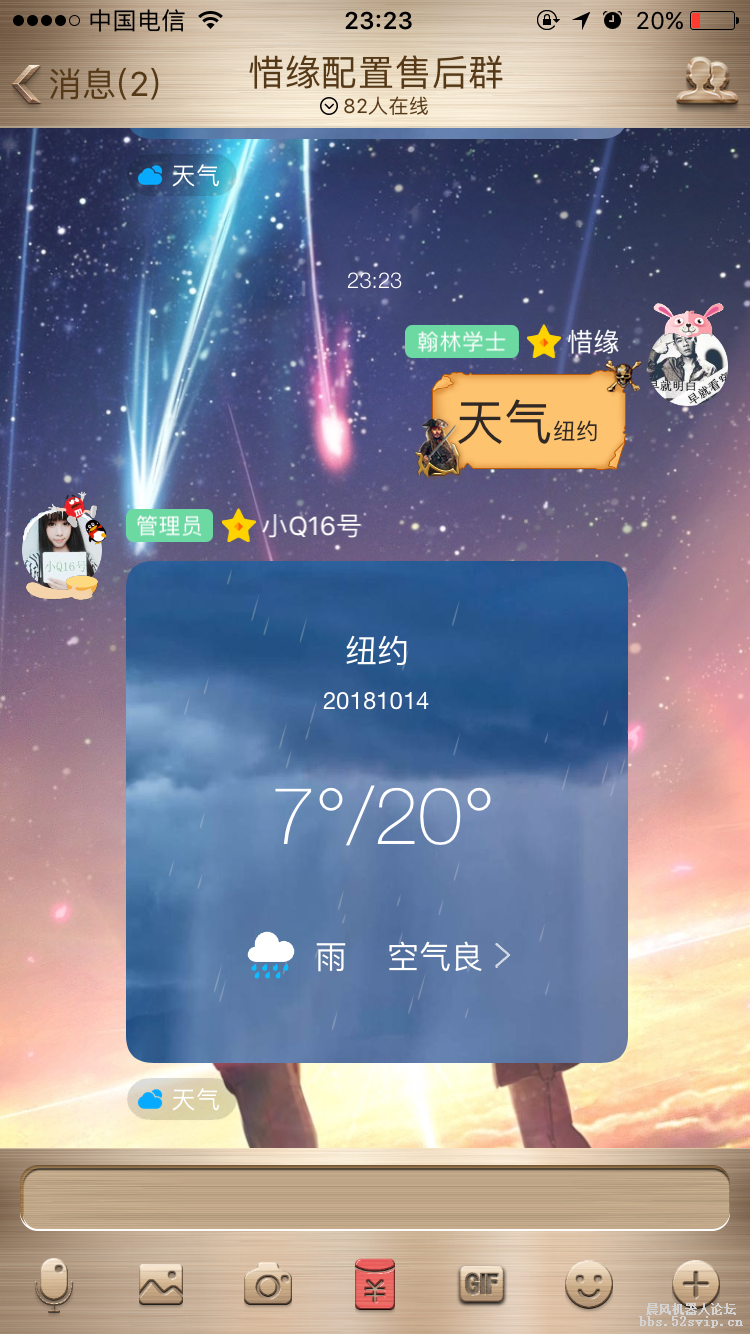Open the emoji panel

point(588,1283)
